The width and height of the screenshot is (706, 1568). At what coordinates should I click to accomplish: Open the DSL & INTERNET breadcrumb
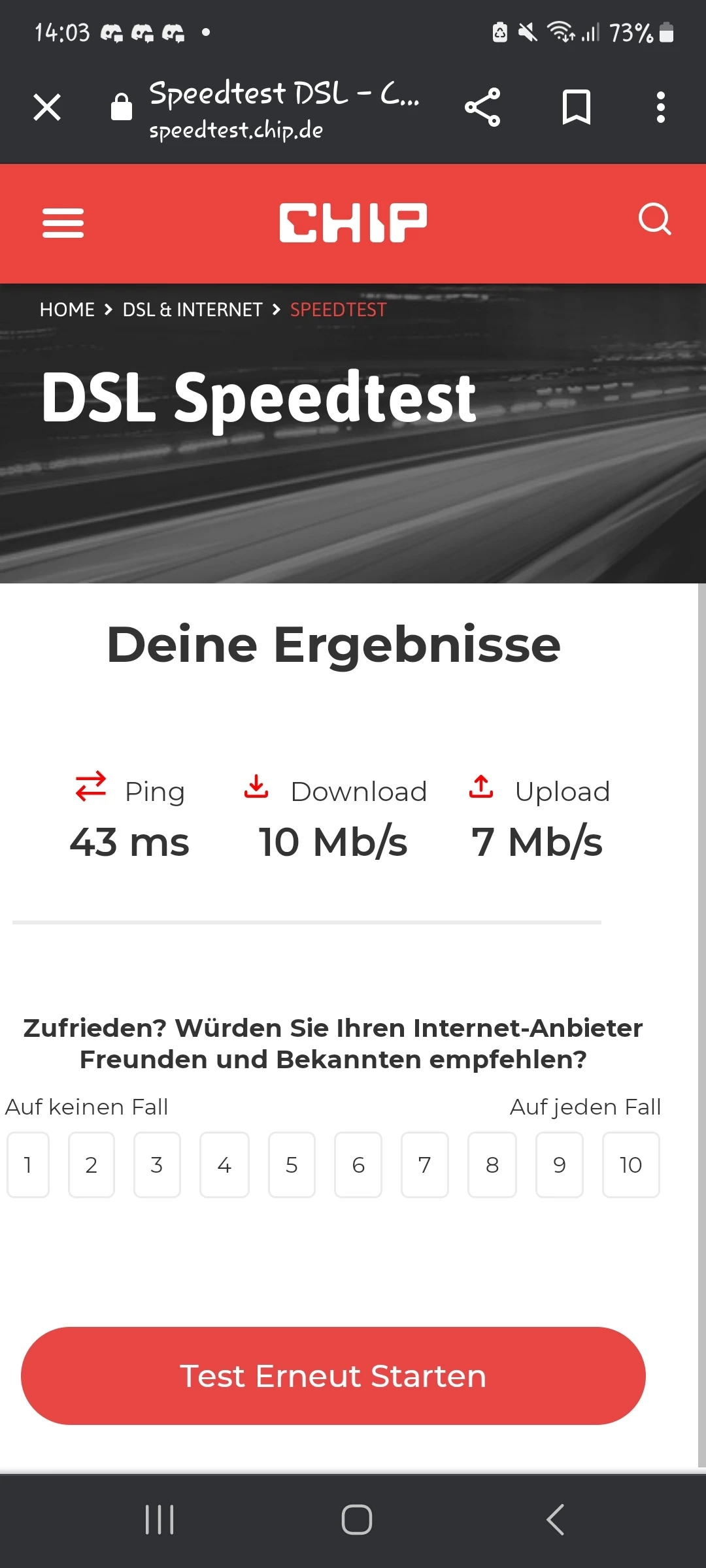pyautogui.click(x=192, y=310)
